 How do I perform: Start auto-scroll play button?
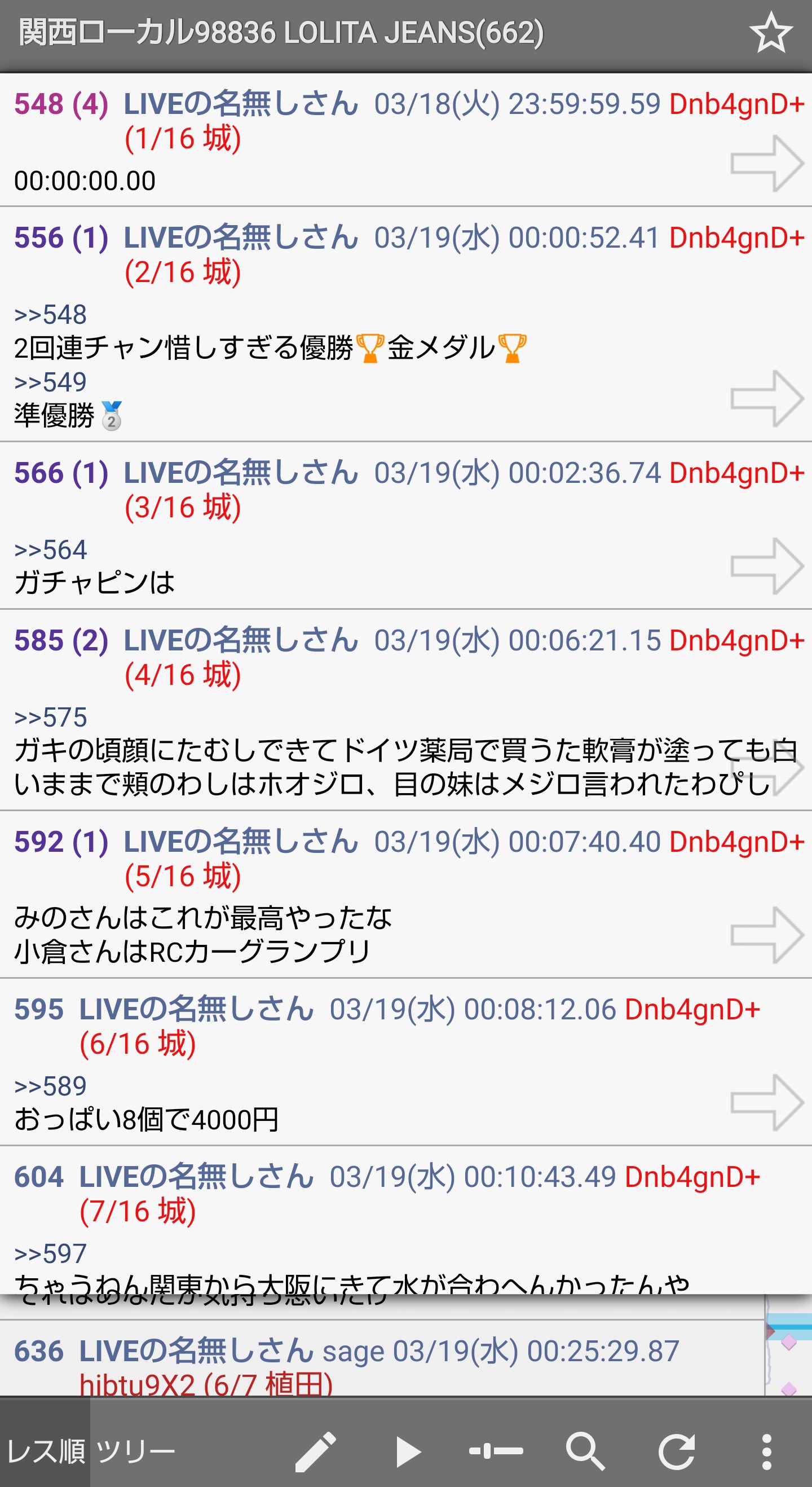(408, 1451)
